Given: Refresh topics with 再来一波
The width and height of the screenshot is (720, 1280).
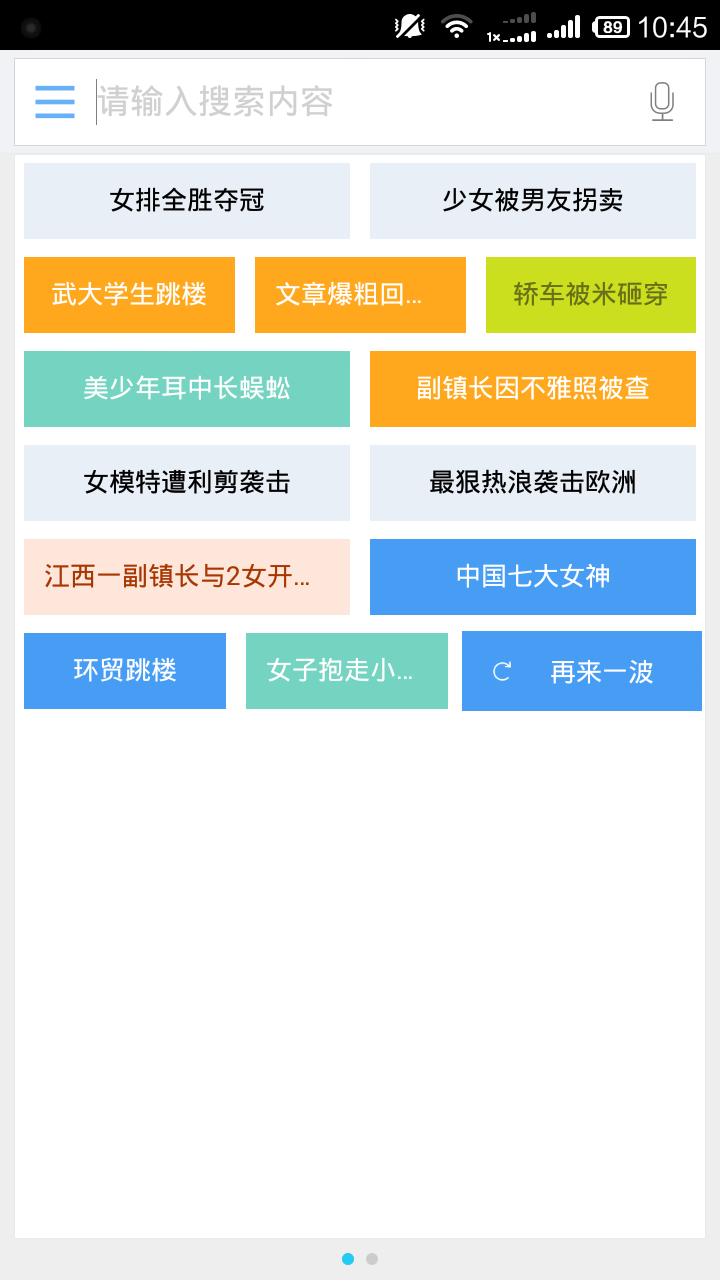Looking at the screenshot, I should [582, 671].
